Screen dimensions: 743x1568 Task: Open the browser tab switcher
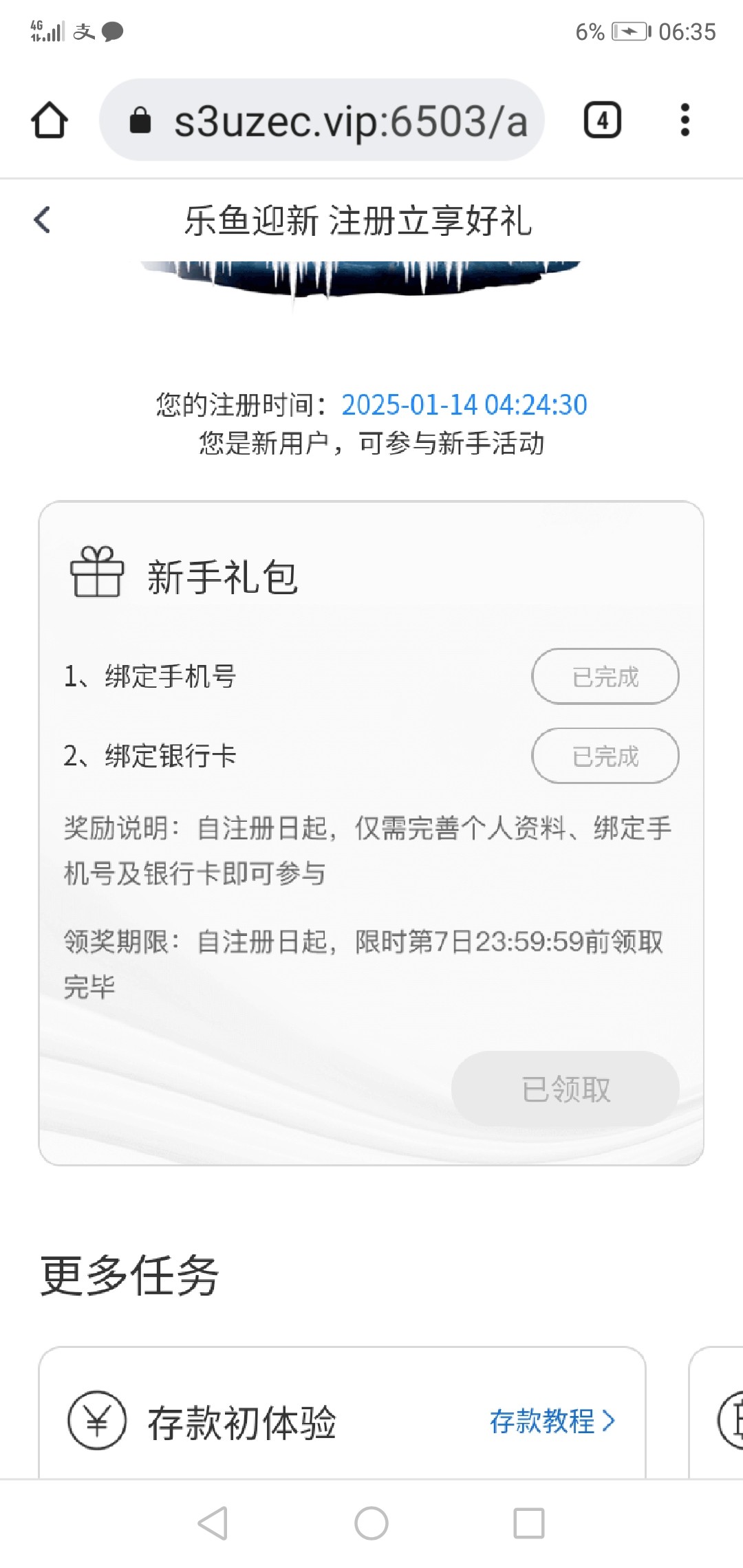602,120
